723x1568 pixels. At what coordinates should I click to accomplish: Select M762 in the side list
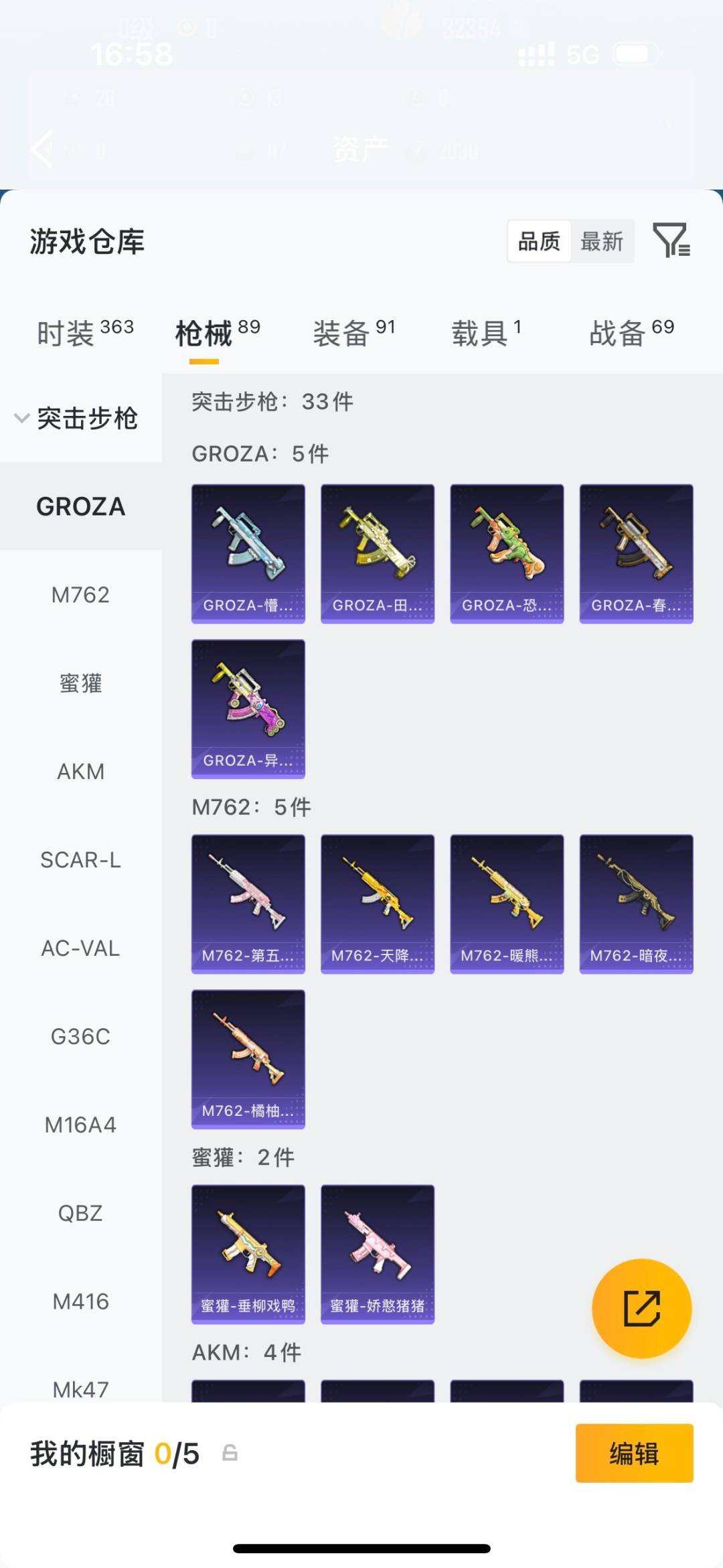(80, 595)
